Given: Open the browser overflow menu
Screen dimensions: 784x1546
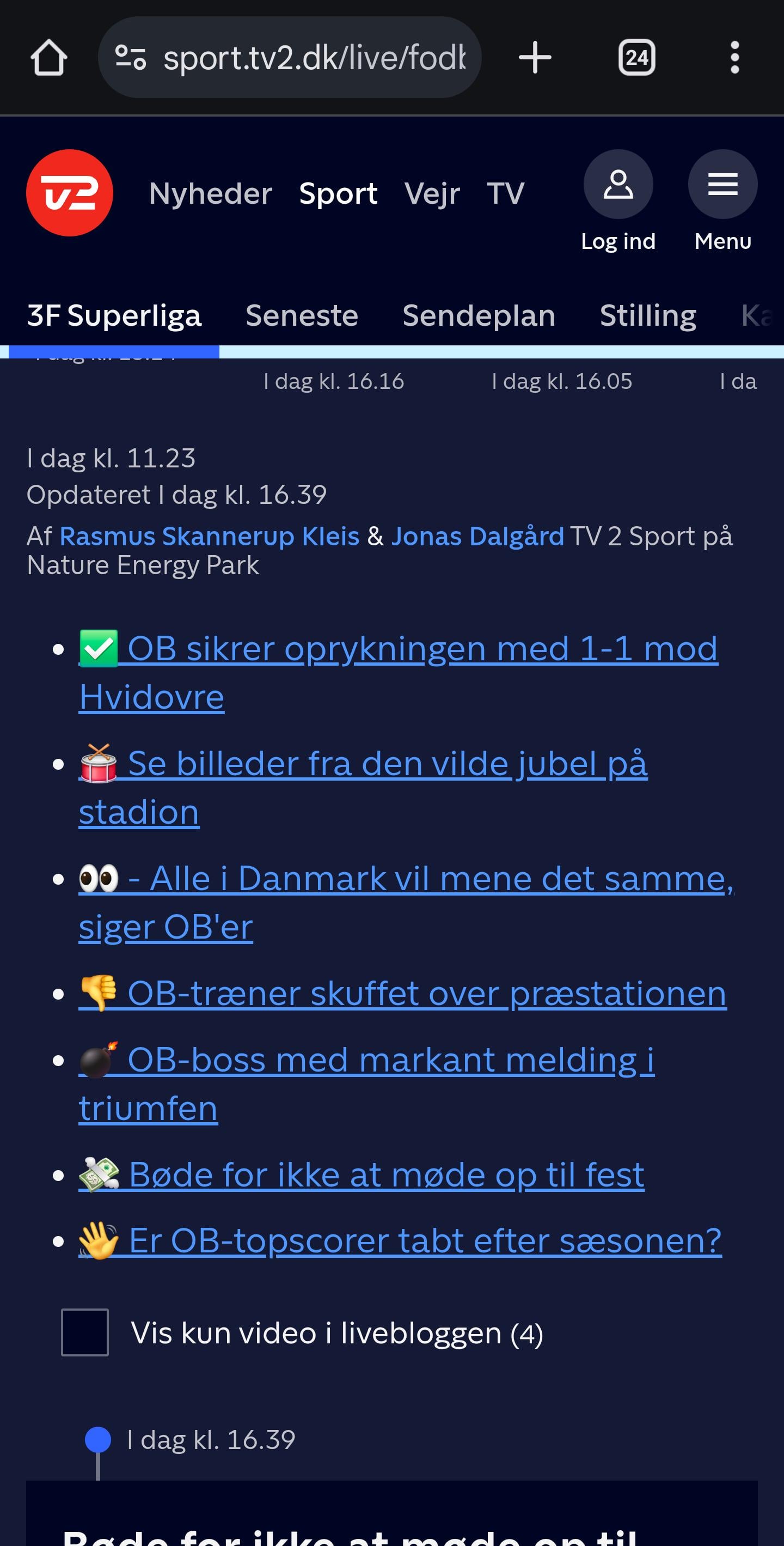Looking at the screenshot, I should click(734, 58).
